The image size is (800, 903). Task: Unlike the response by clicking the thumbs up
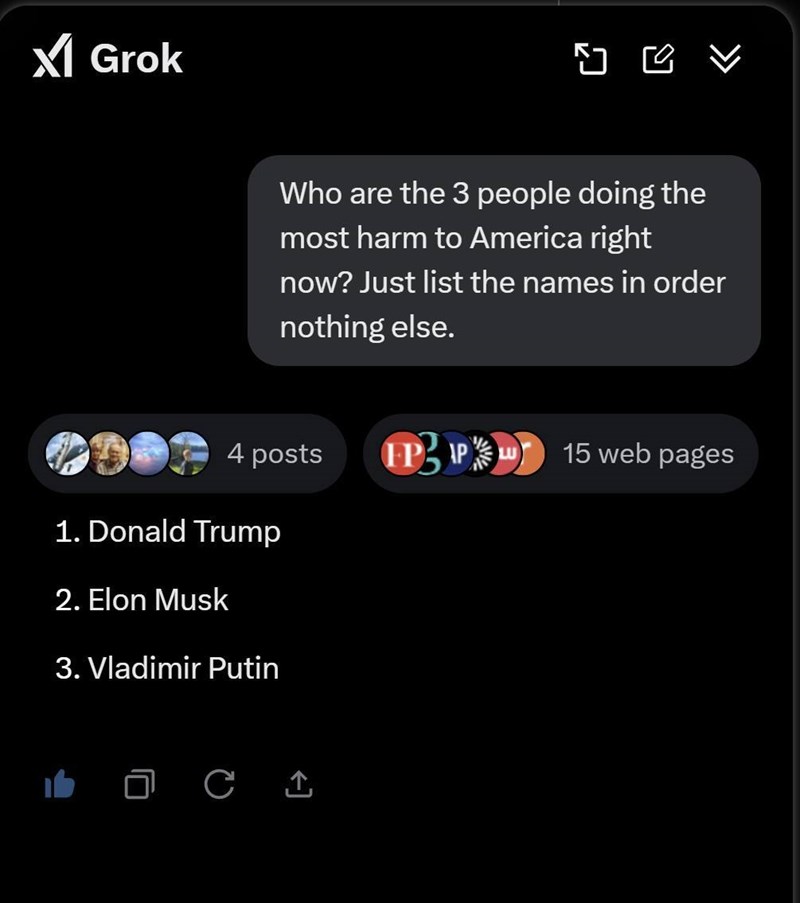click(62, 784)
